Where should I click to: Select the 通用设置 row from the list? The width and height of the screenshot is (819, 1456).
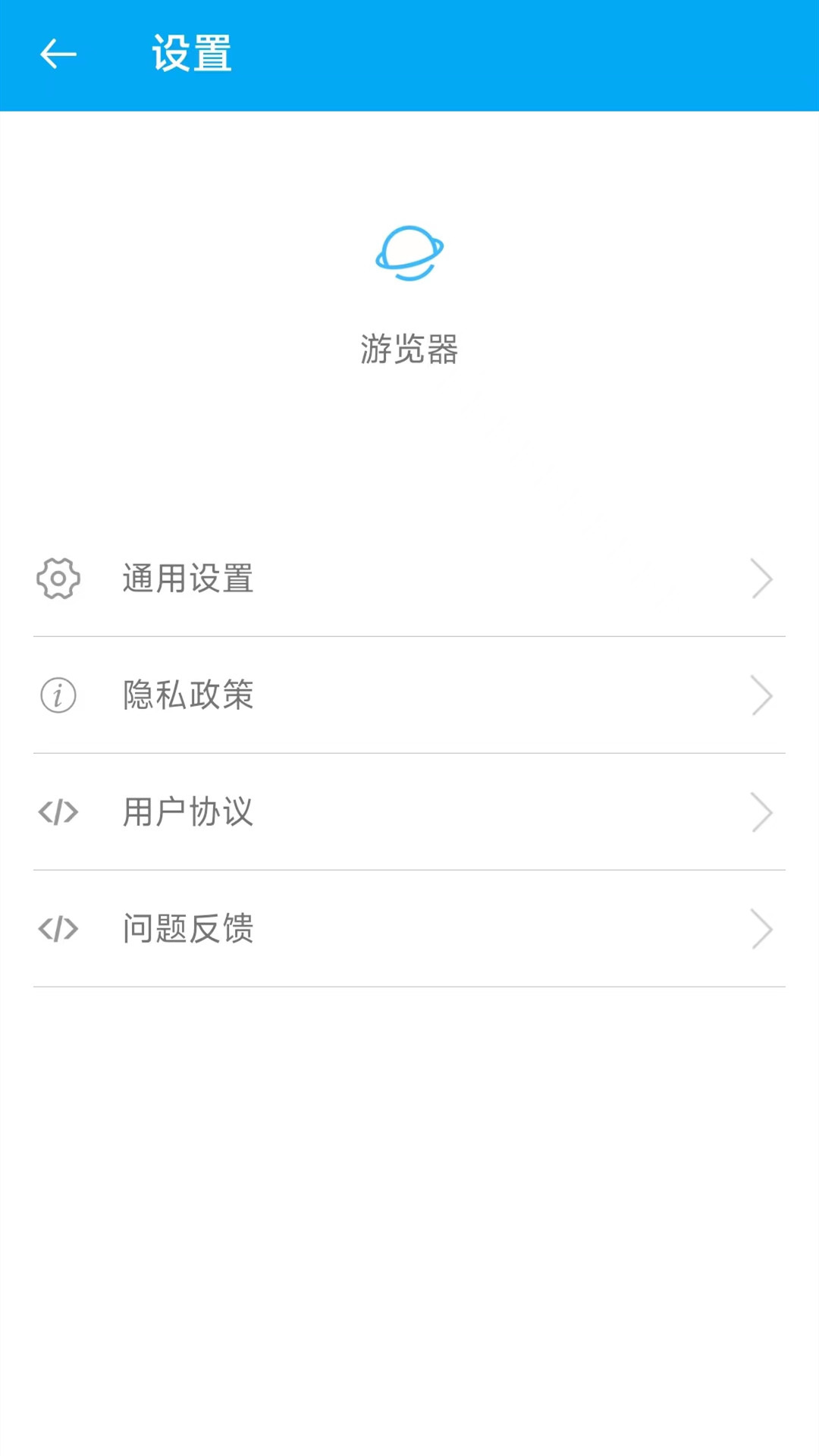187,579
